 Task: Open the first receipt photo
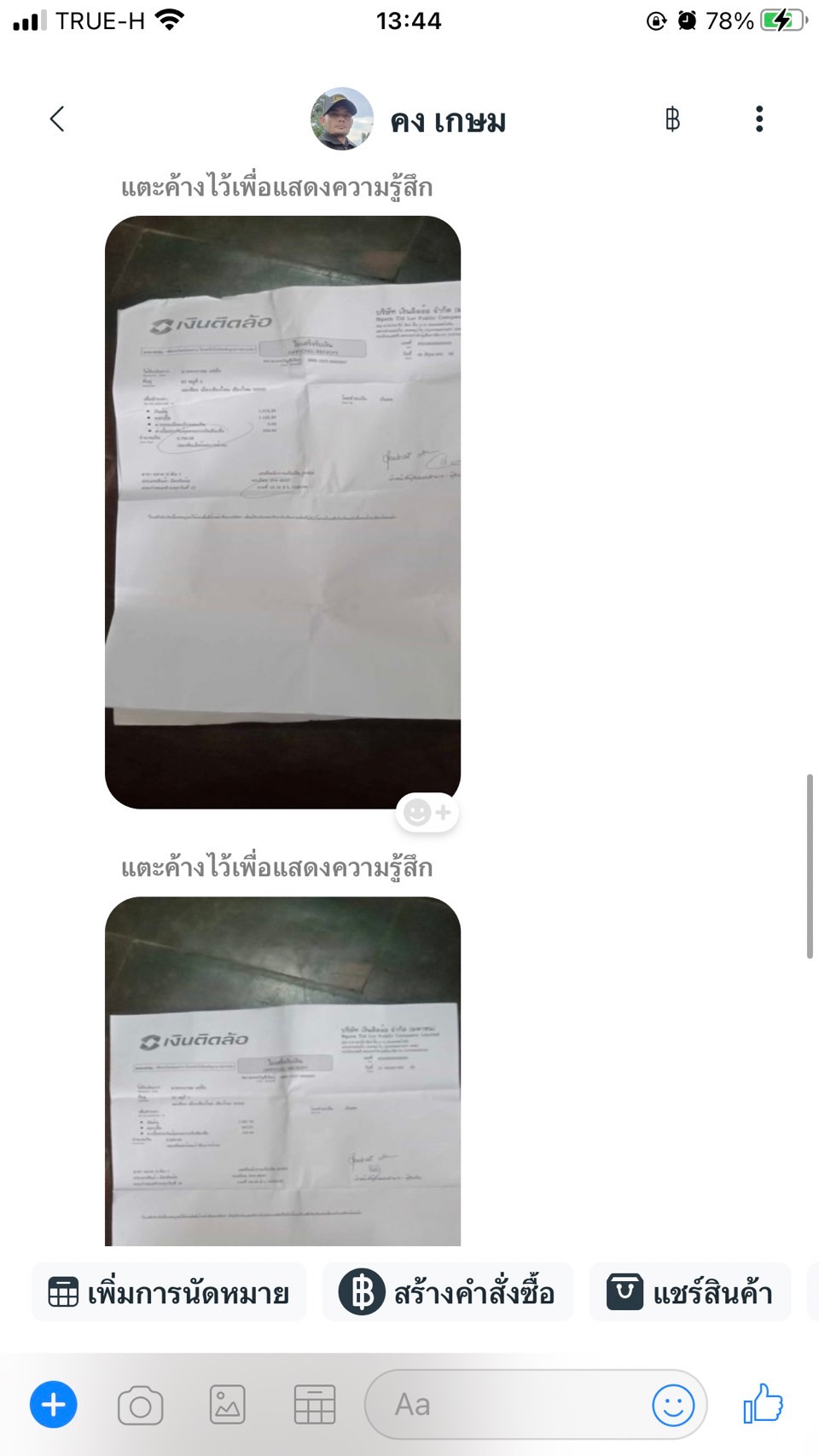pyautogui.click(x=282, y=512)
